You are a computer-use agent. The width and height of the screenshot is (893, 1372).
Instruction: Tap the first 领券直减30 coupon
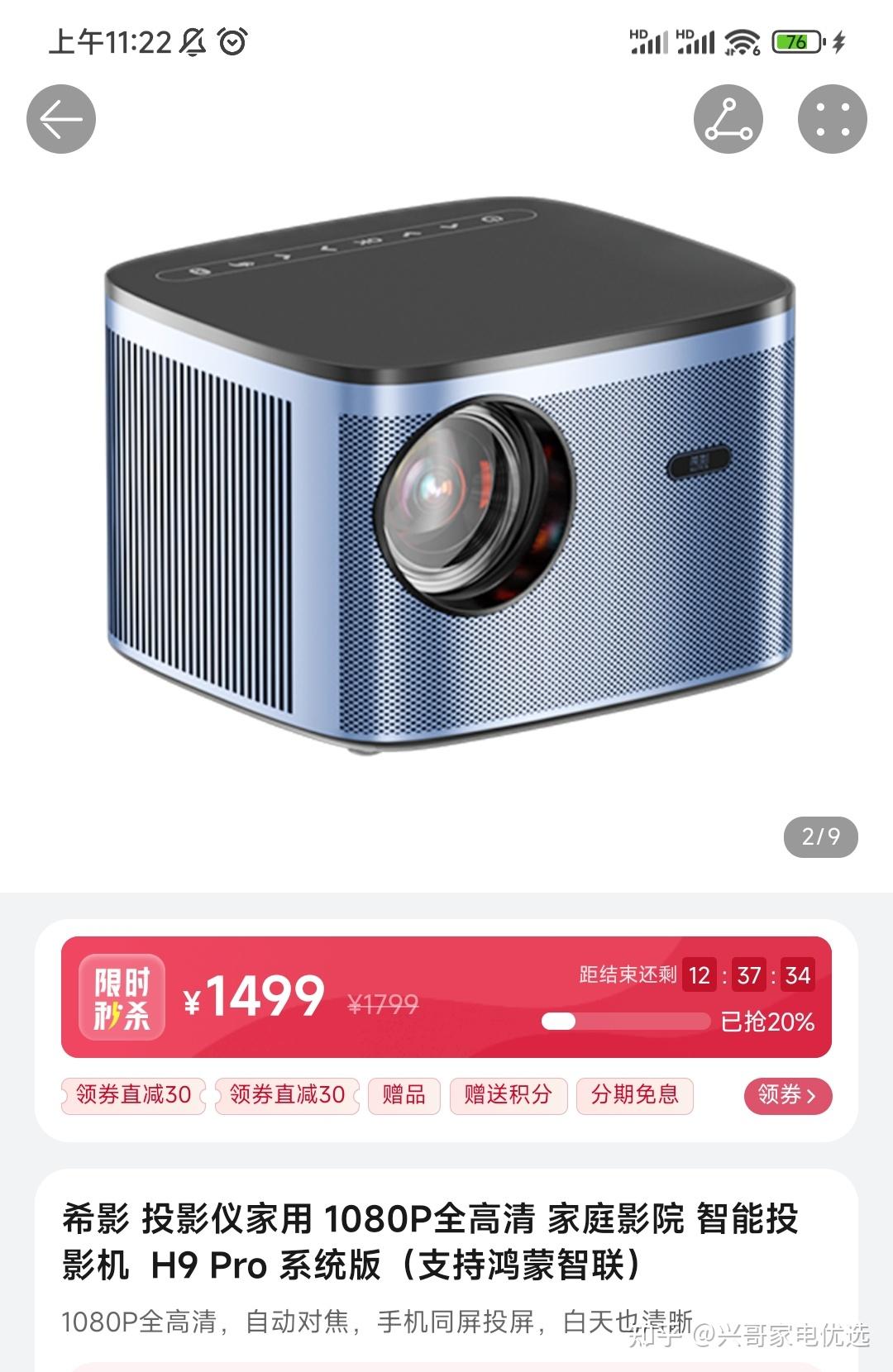(x=132, y=1095)
